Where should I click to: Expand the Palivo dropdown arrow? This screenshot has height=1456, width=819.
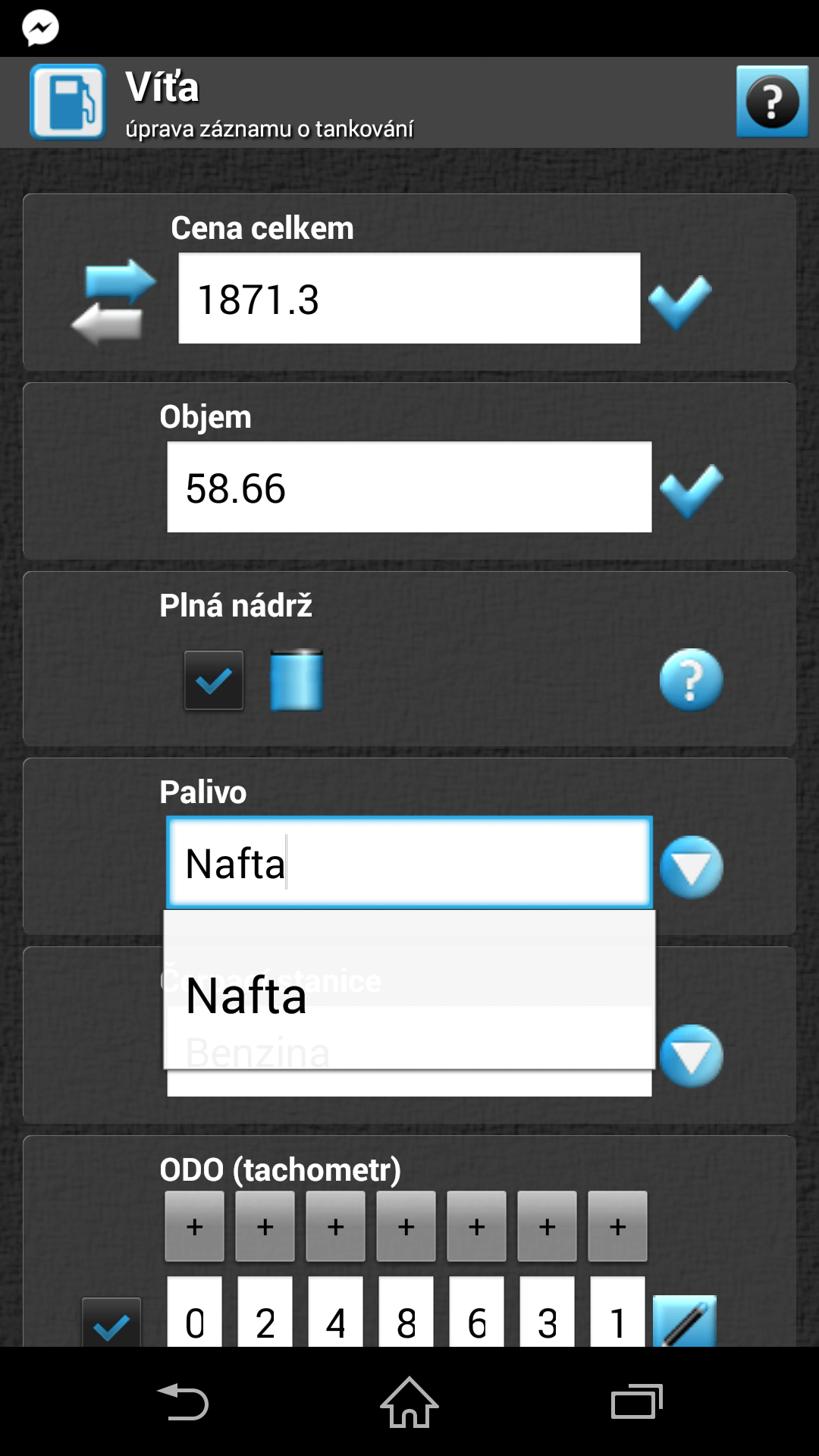[691, 868]
